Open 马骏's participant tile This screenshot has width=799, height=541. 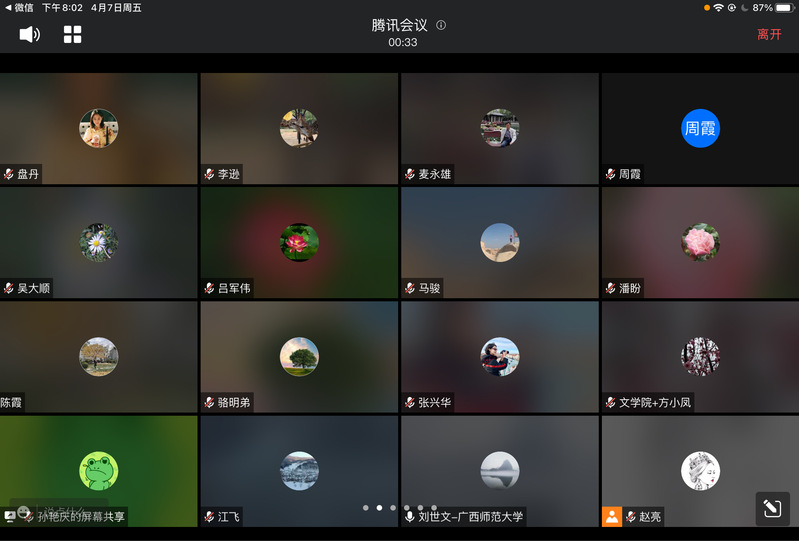(x=499, y=242)
